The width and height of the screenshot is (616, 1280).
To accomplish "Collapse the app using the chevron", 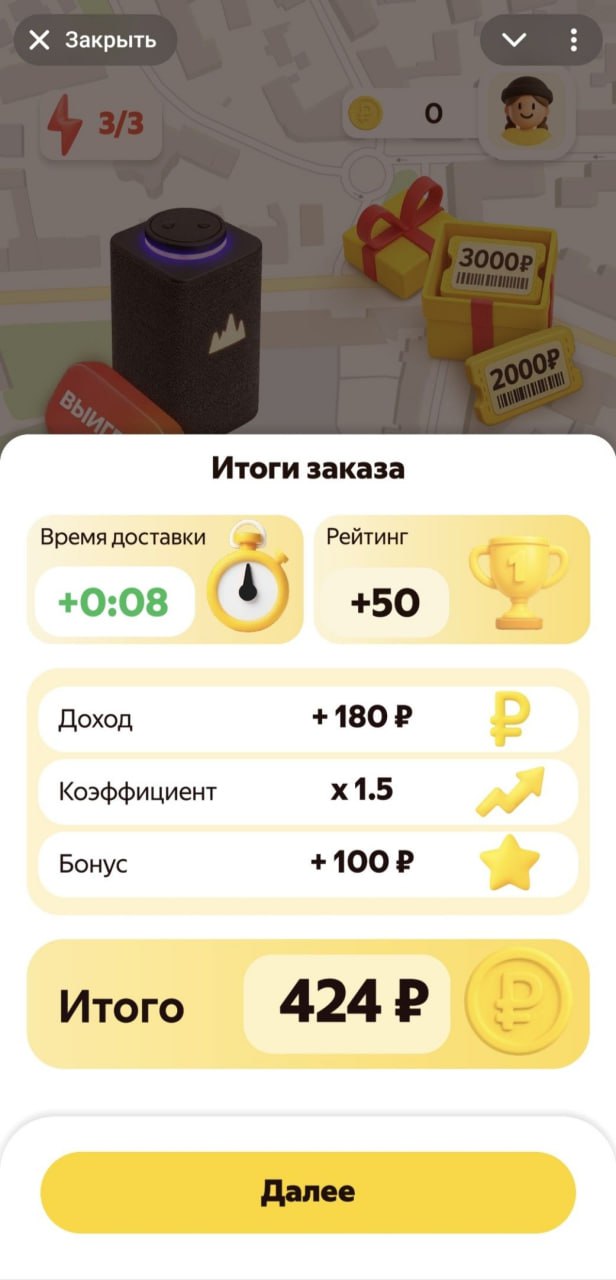I will click(514, 40).
